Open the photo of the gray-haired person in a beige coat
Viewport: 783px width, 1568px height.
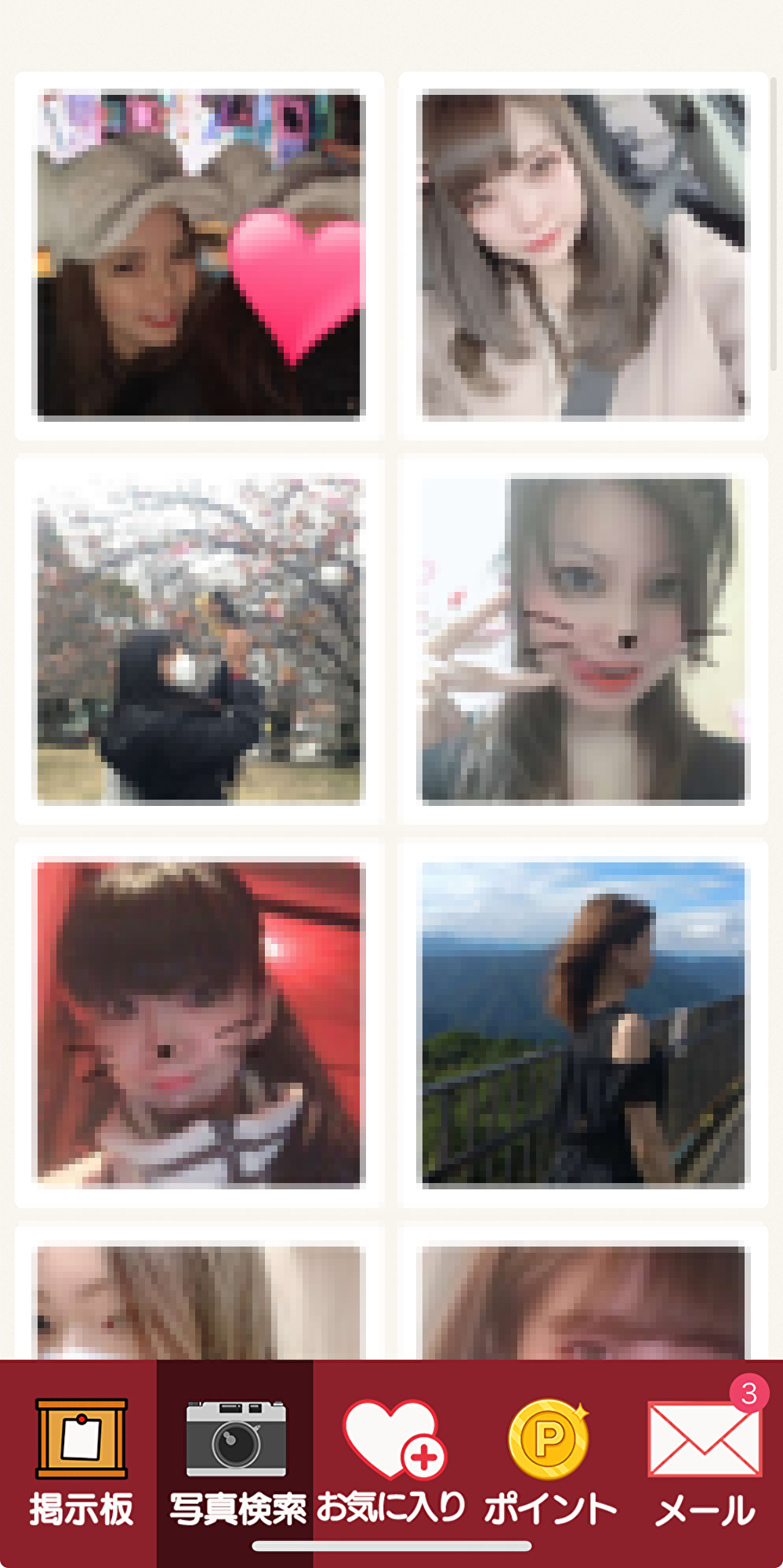click(x=583, y=255)
